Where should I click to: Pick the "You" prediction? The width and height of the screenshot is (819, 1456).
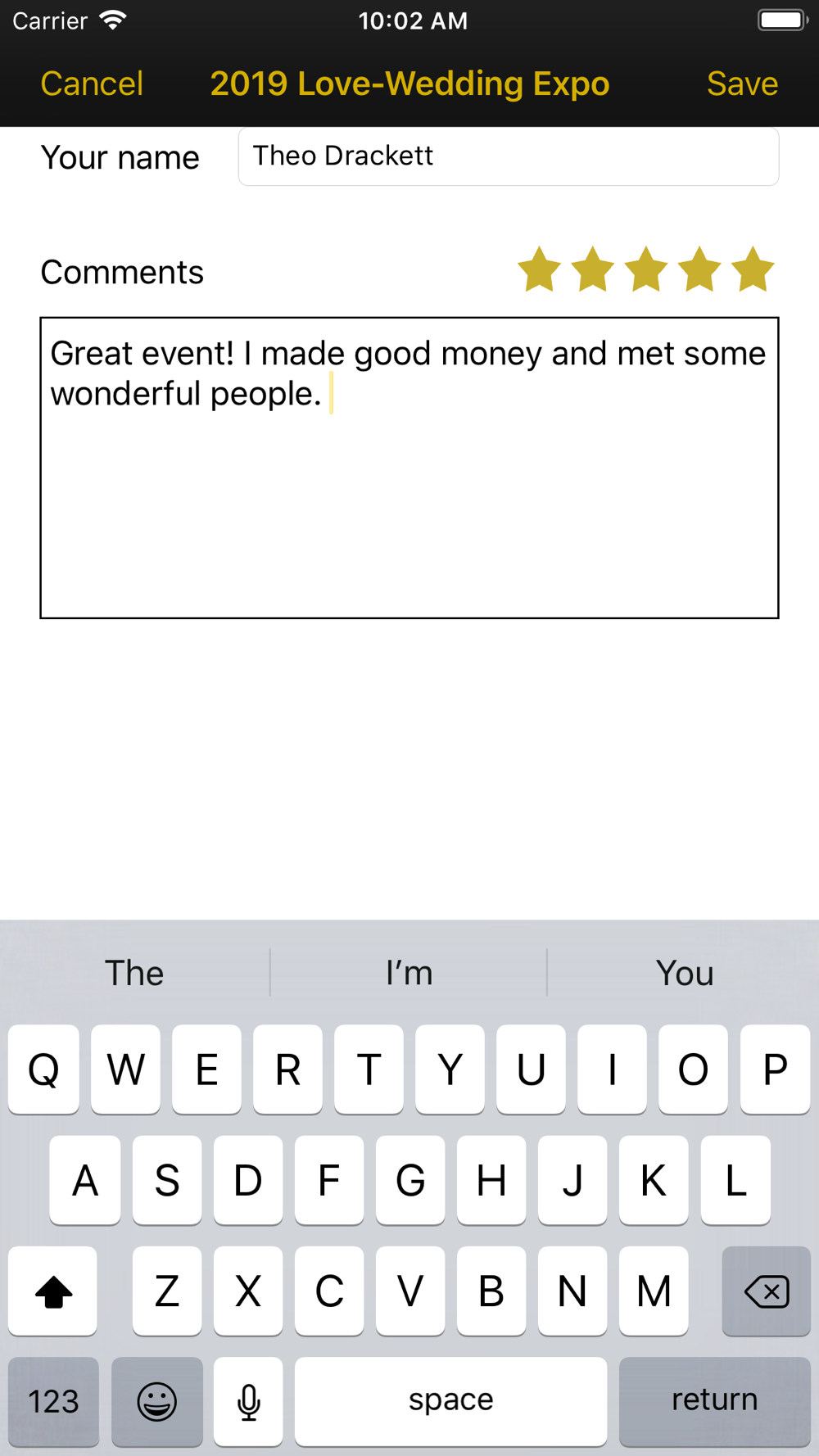point(685,973)
